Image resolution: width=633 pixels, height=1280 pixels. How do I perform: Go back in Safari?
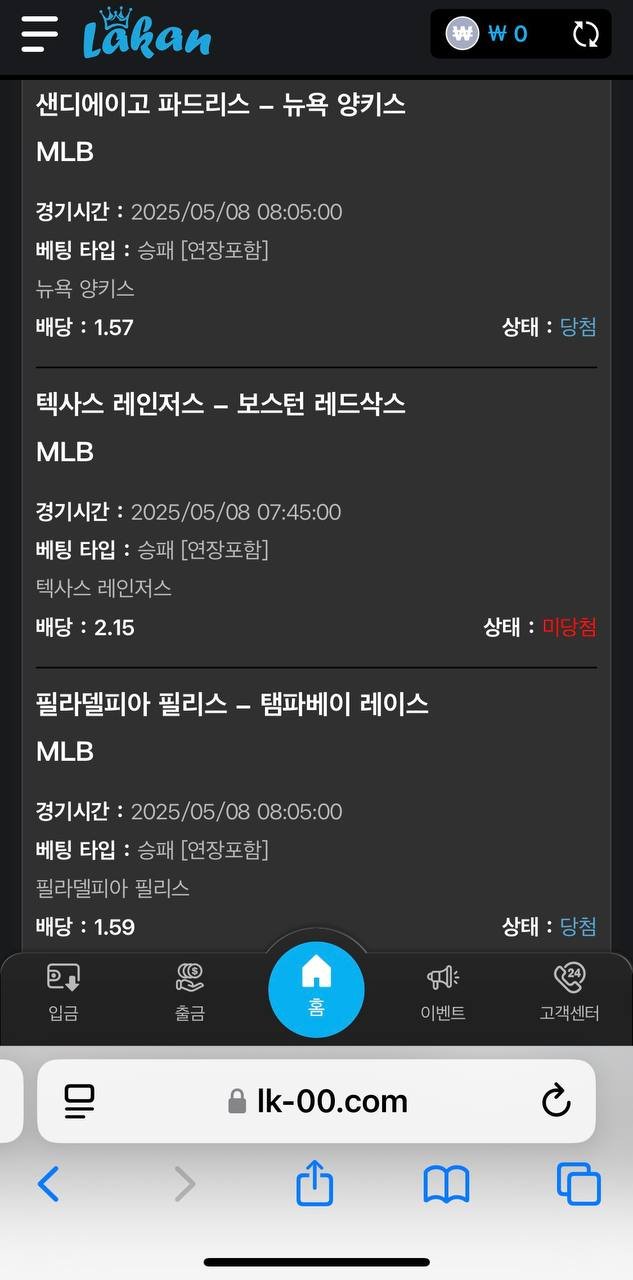click(x=48, y=1185)
